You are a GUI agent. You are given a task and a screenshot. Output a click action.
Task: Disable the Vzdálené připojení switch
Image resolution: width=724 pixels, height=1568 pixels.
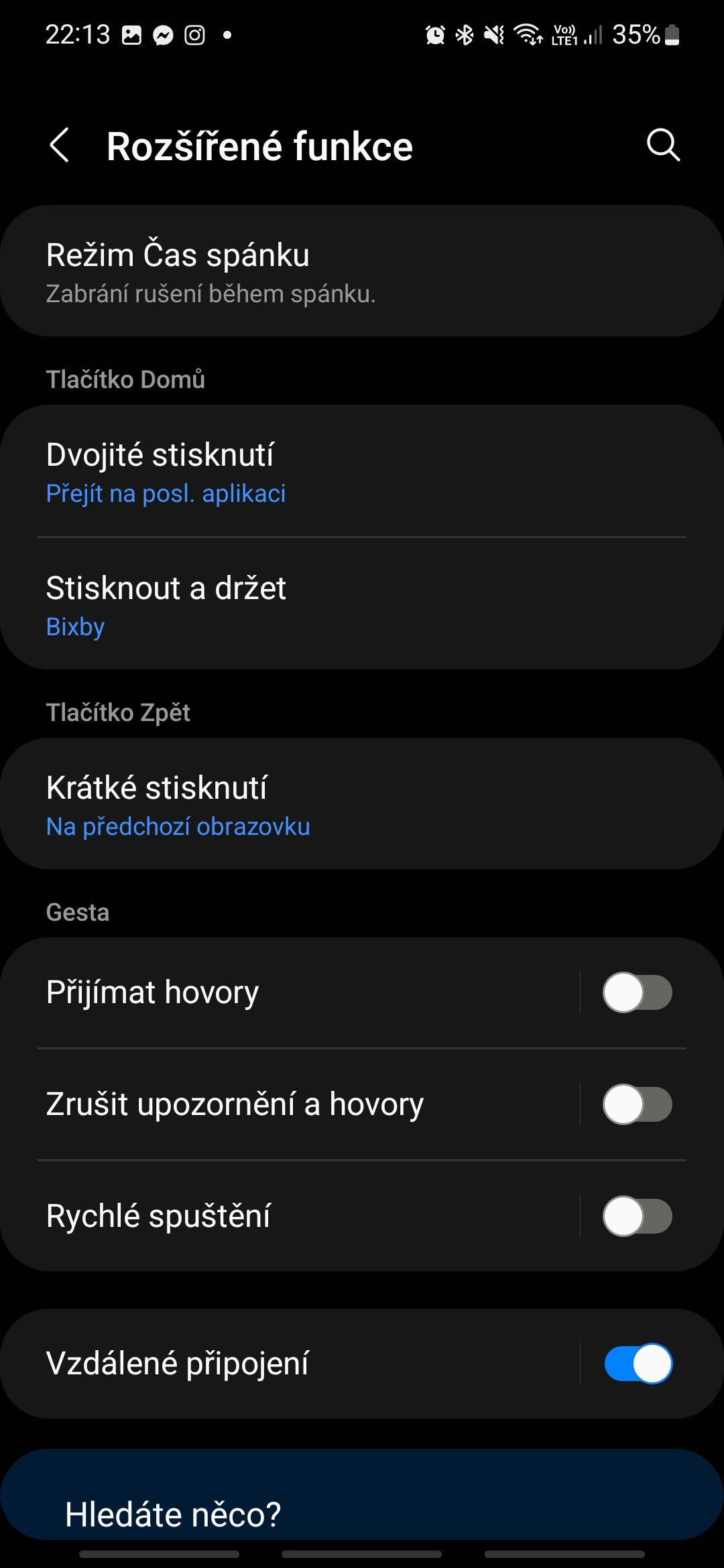coord(637,1364)
